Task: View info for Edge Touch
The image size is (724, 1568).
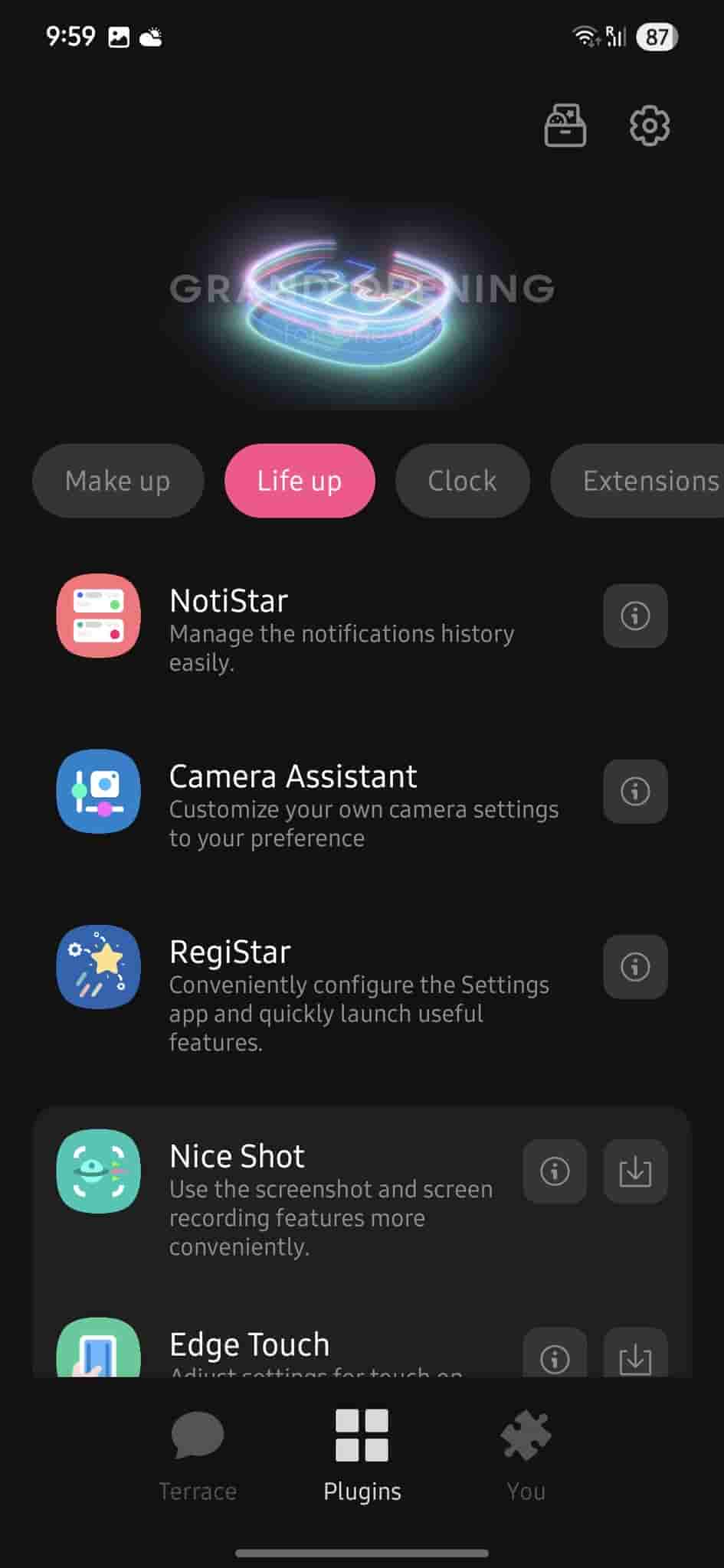Action: pyautogui.click(x=555, y=1357)
